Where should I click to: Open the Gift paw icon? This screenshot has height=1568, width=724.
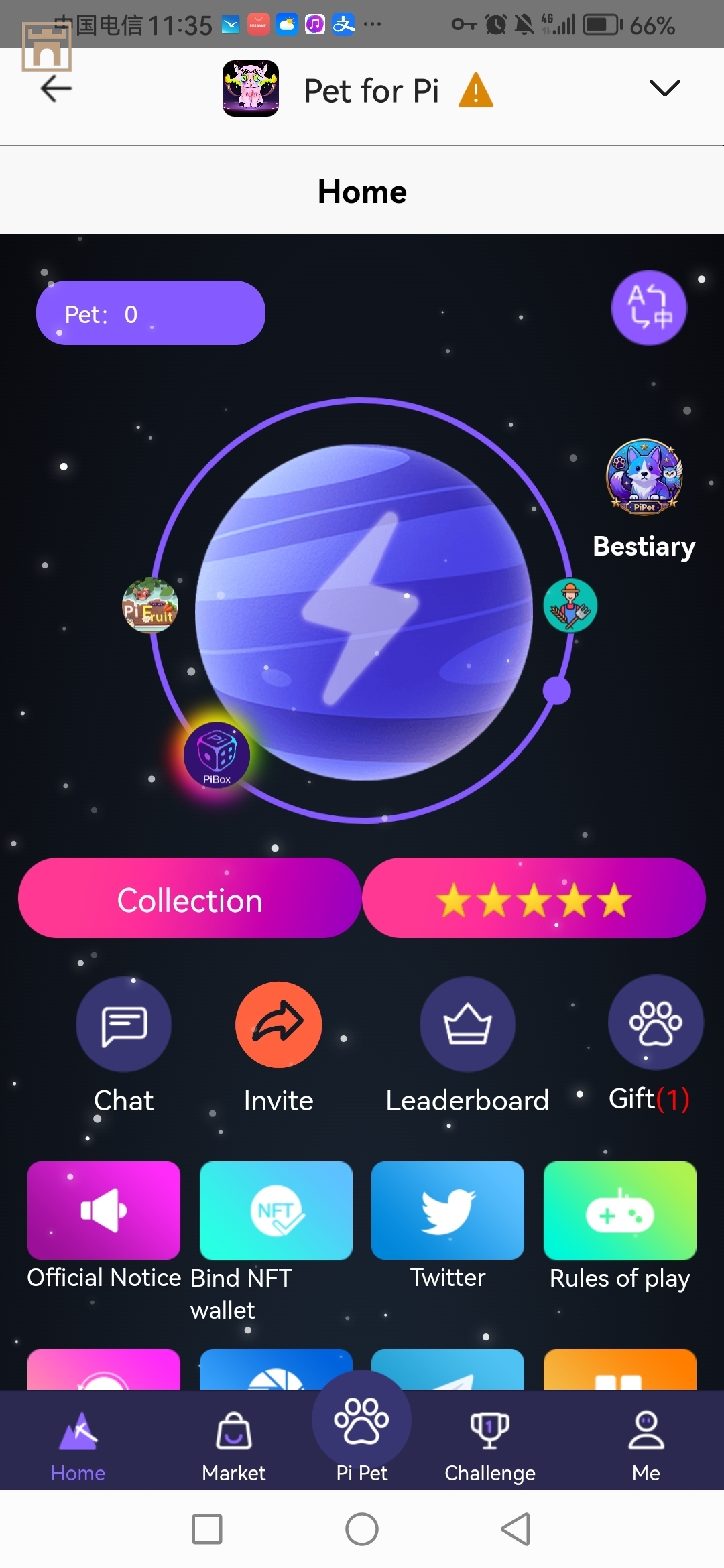click(655, 1023)
